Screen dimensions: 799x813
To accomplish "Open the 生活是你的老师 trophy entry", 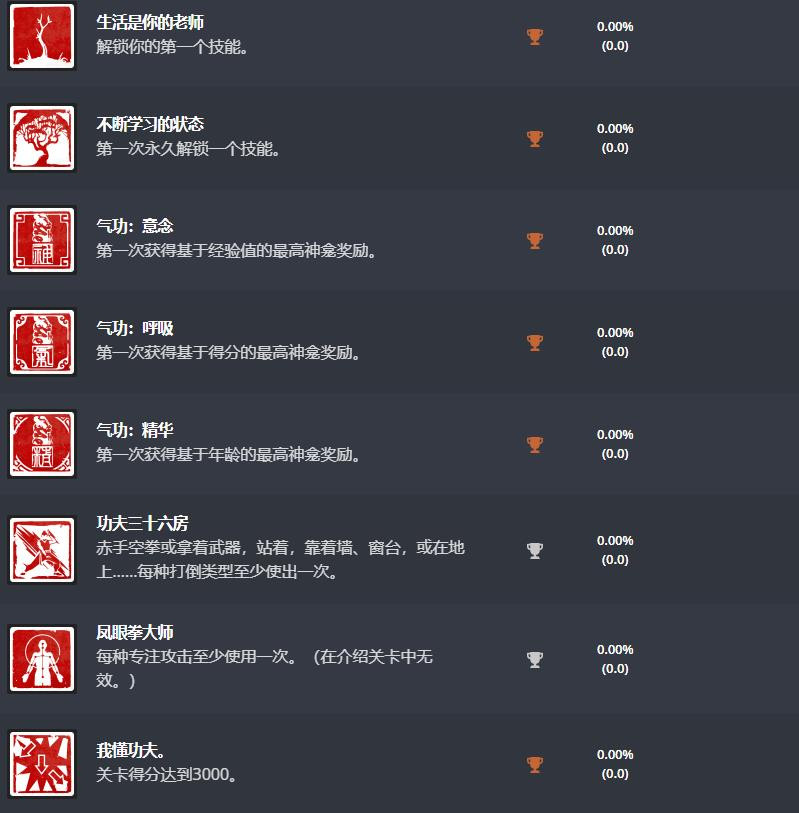I will pyautogui.click(x=151, y=22).
